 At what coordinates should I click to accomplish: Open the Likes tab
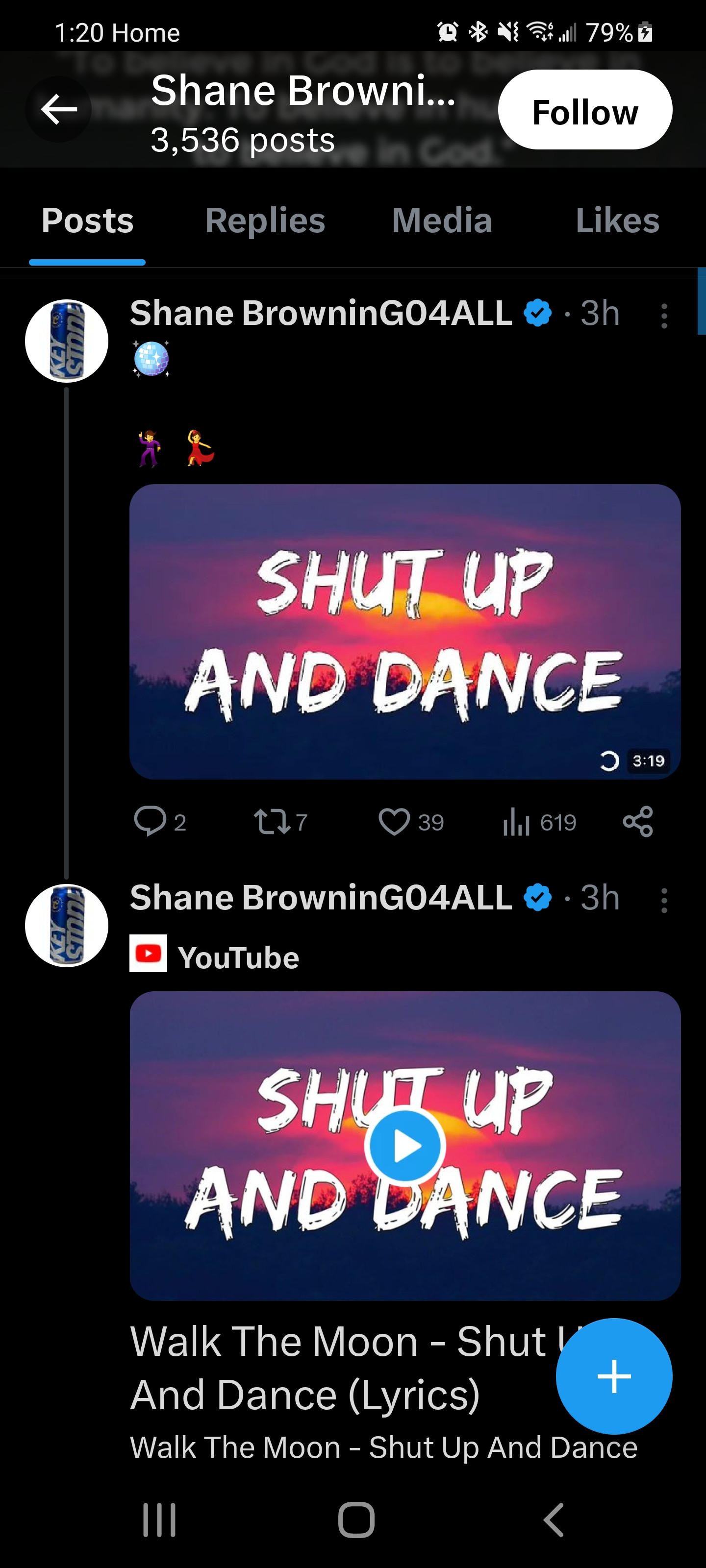(x=617, y=220)
